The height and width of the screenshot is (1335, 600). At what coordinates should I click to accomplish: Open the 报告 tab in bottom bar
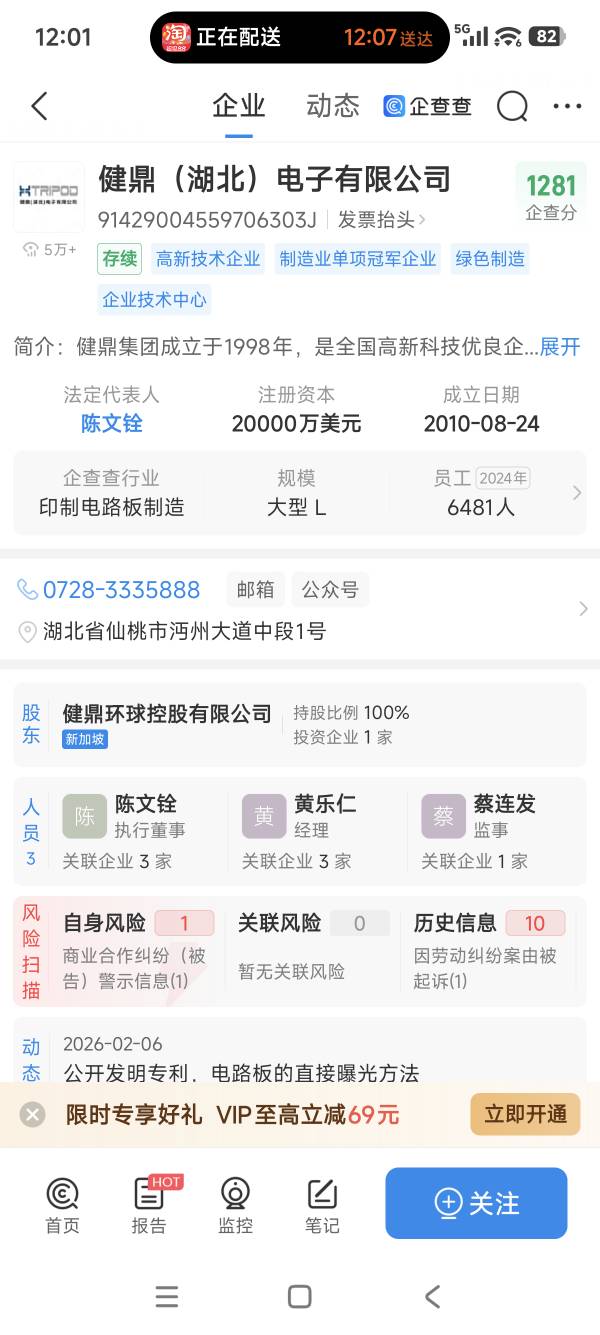click(x=149, y=1205)
